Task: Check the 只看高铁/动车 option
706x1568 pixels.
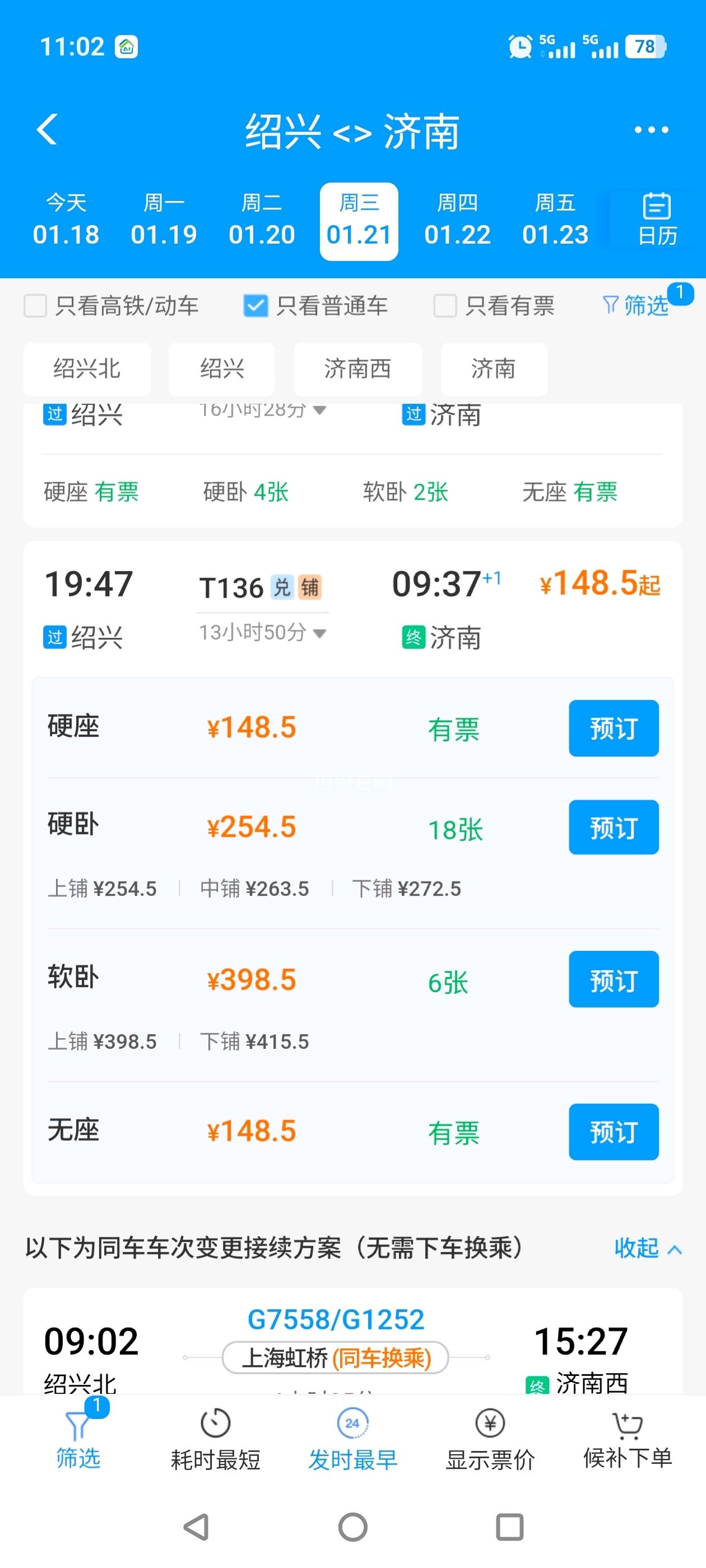Action: pos(36,306)
